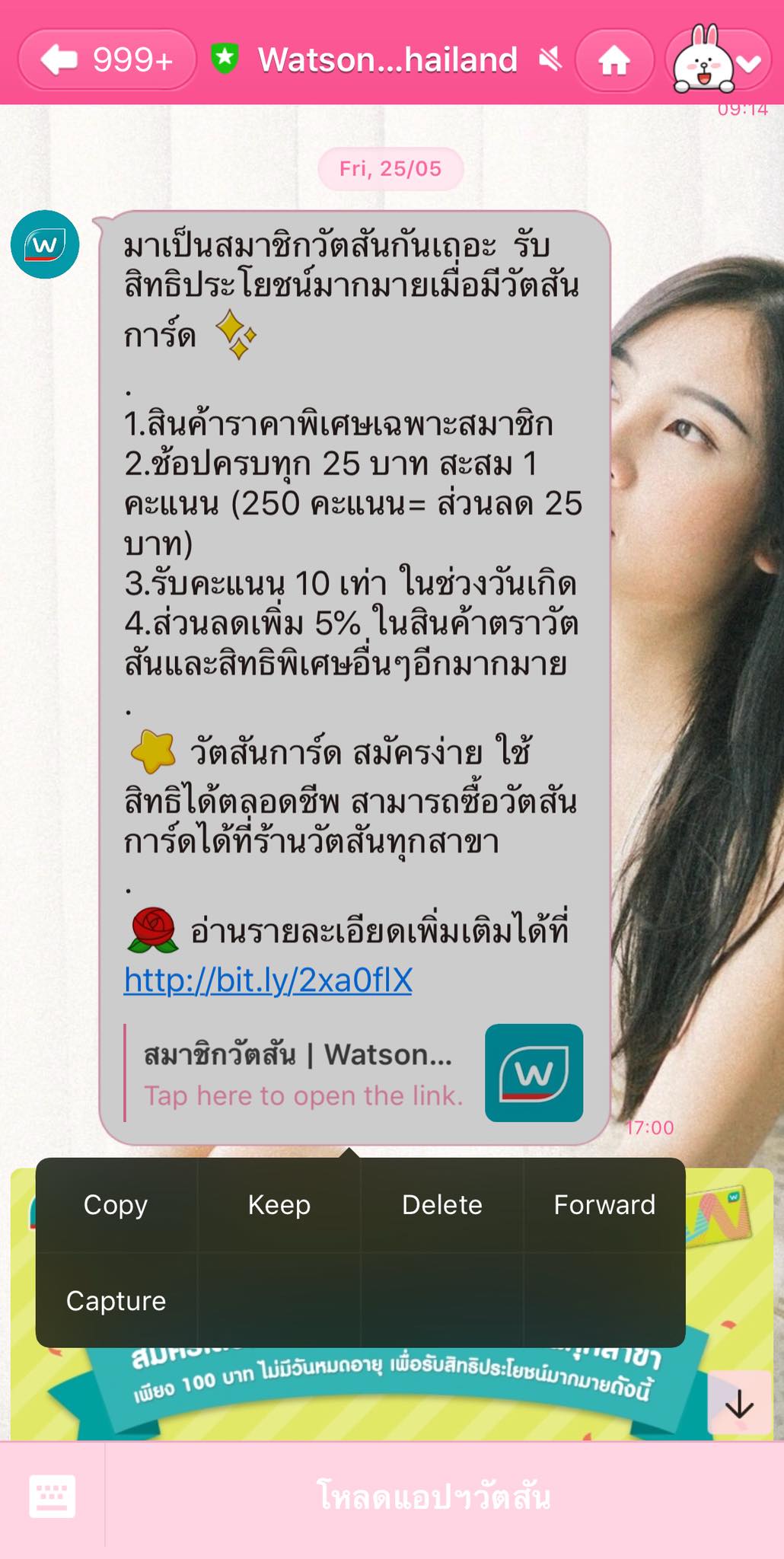Jump to latest messages with down arrow
Image resolution: width=784 pixels, height=1559 pixels.
coord(738,1405)
